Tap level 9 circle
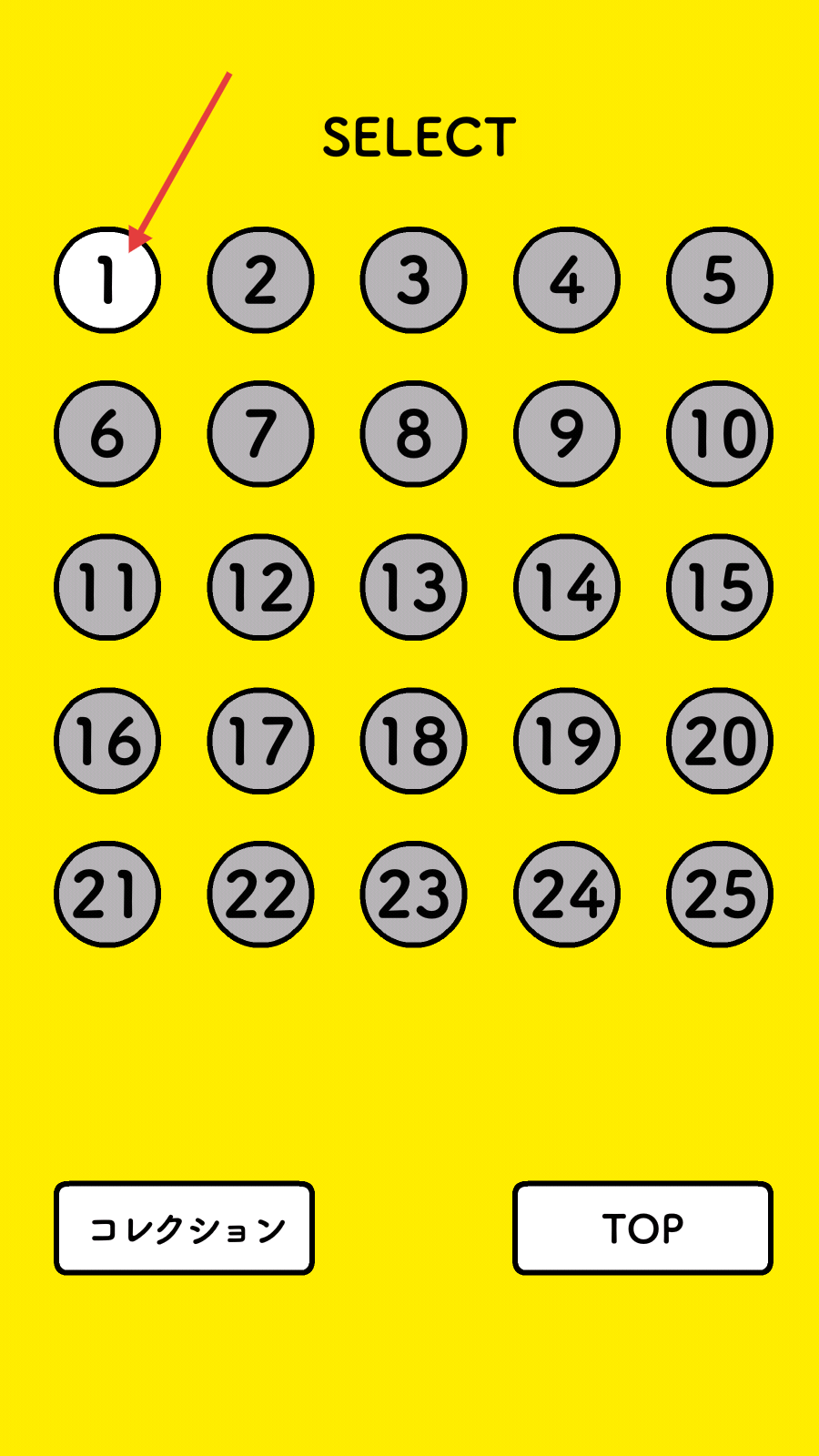Screen dimensions: 819x1456 [566, 434]
